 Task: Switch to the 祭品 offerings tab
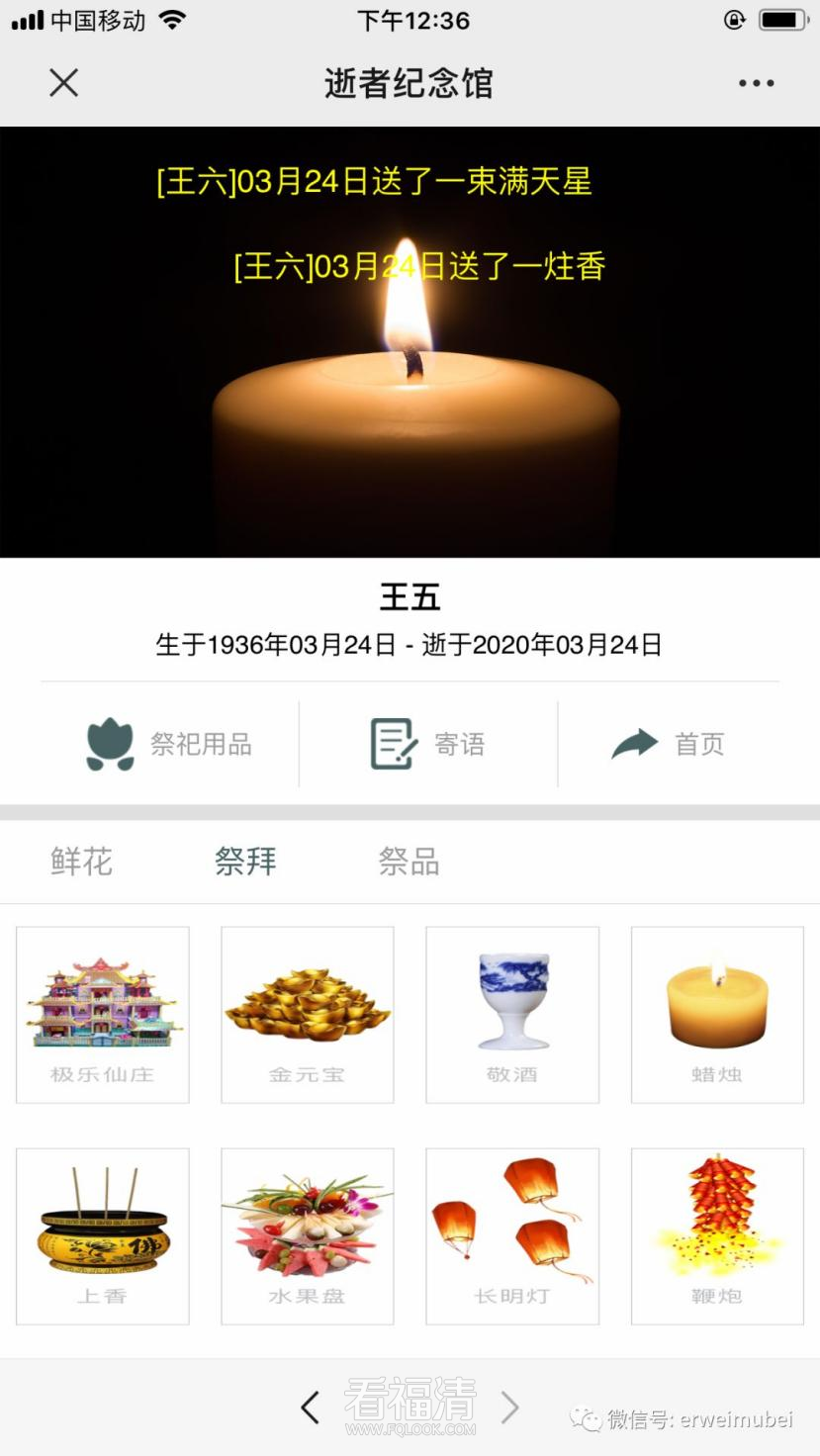click(409, 862)
